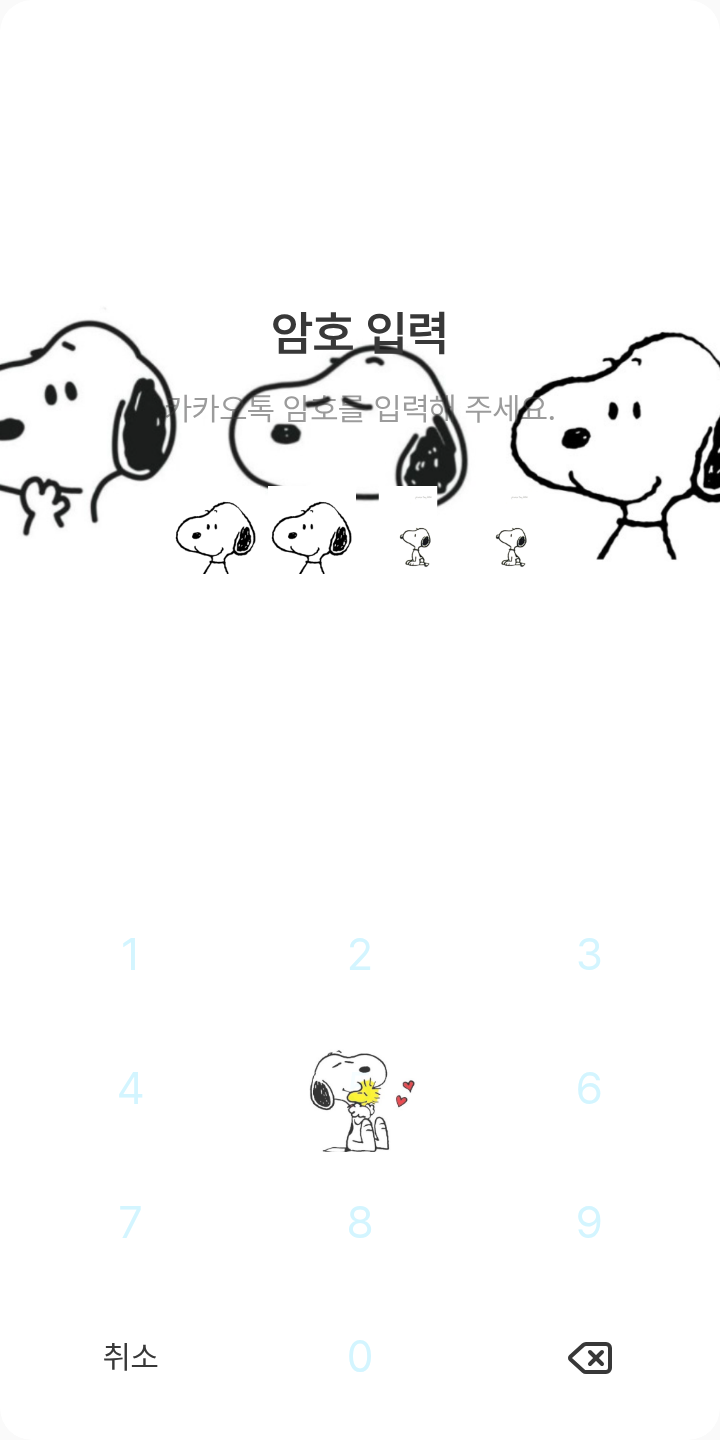Tap the number 6 key

589,1089
